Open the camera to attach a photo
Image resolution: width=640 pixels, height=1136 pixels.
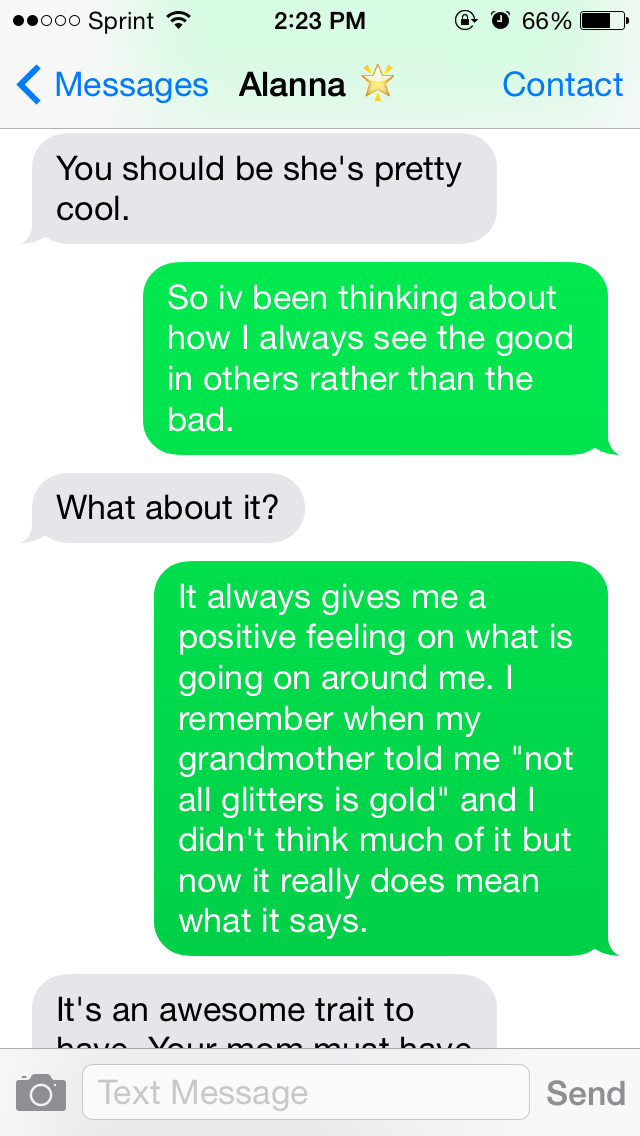click(x=41, y=1093)
